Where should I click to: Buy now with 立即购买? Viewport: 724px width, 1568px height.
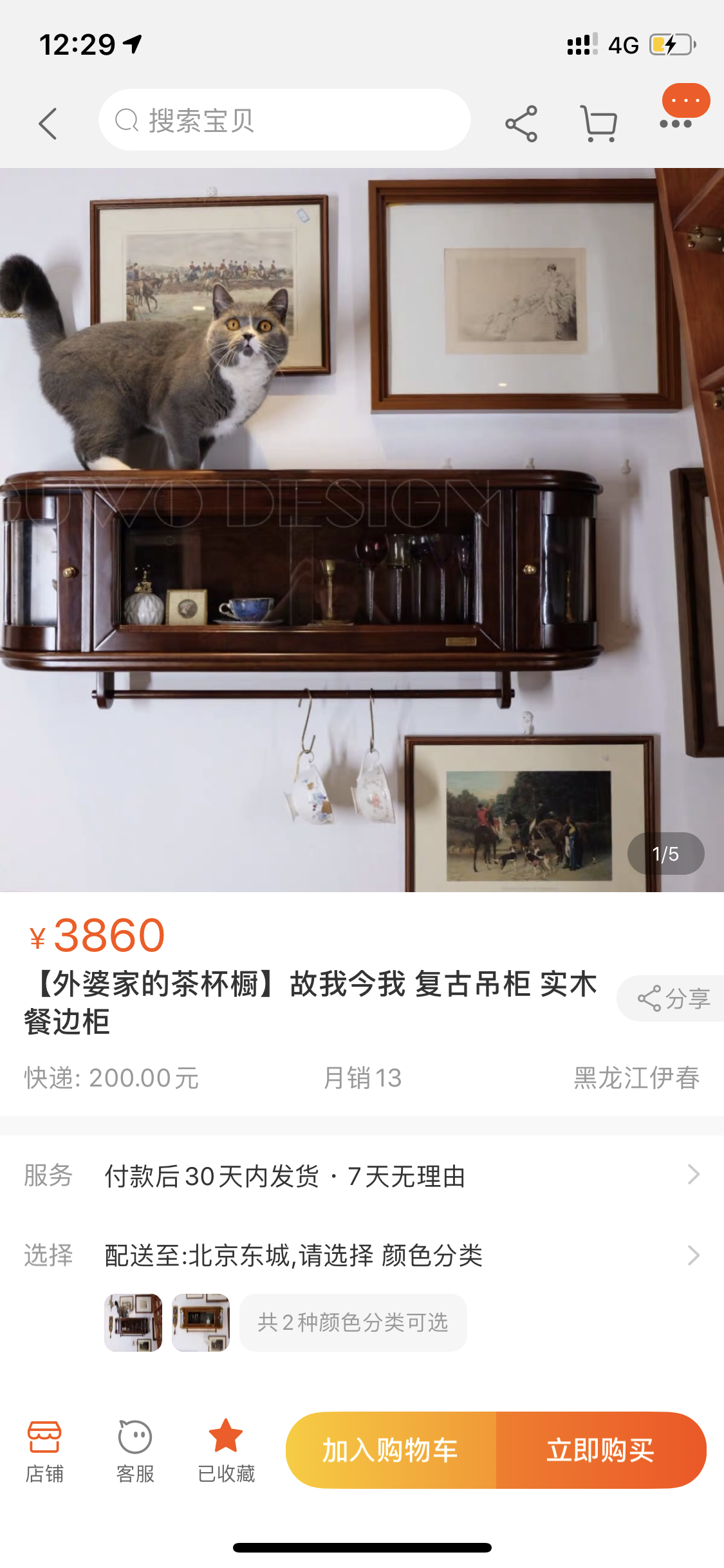(600, 1450)
